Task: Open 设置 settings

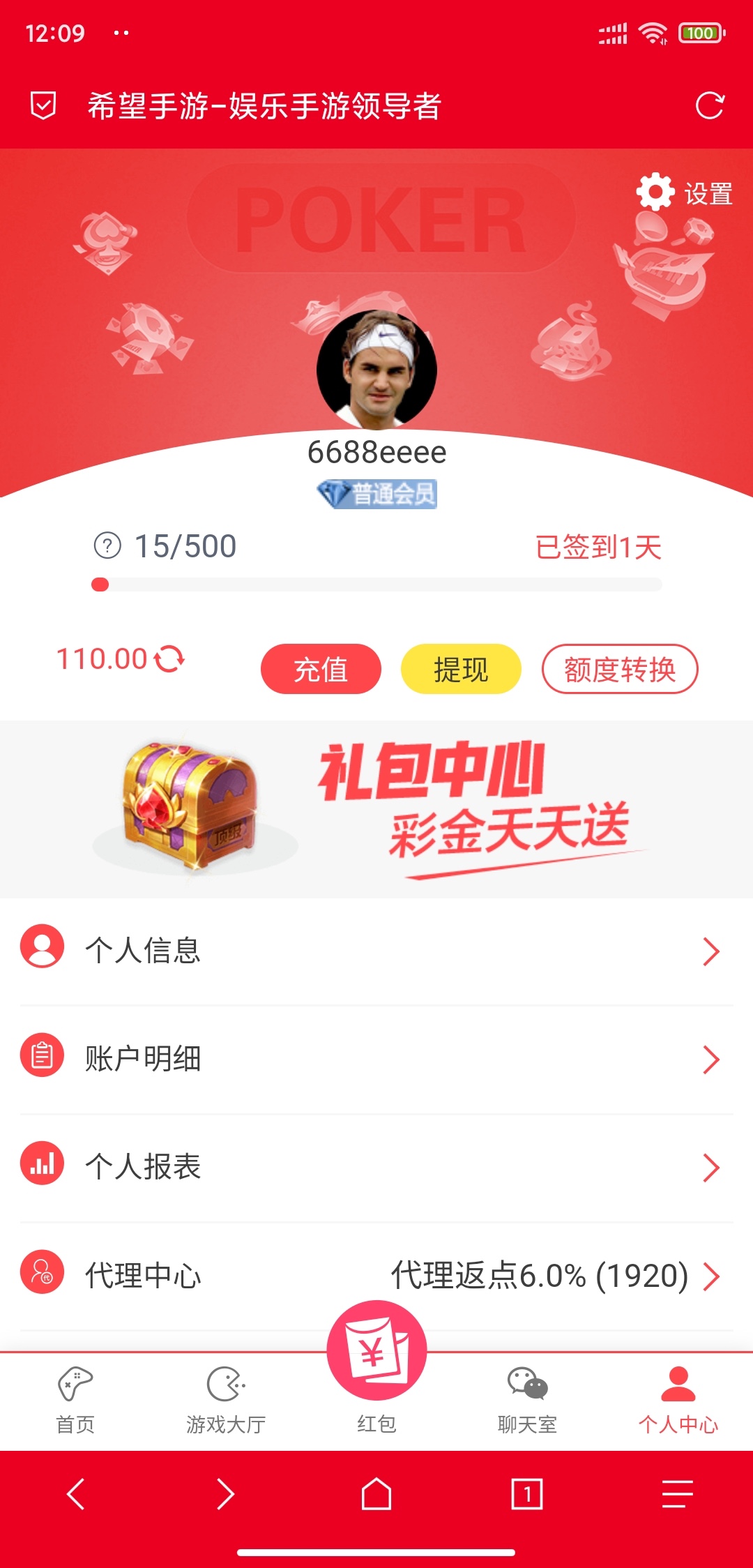Action: [x=685, y=193]
